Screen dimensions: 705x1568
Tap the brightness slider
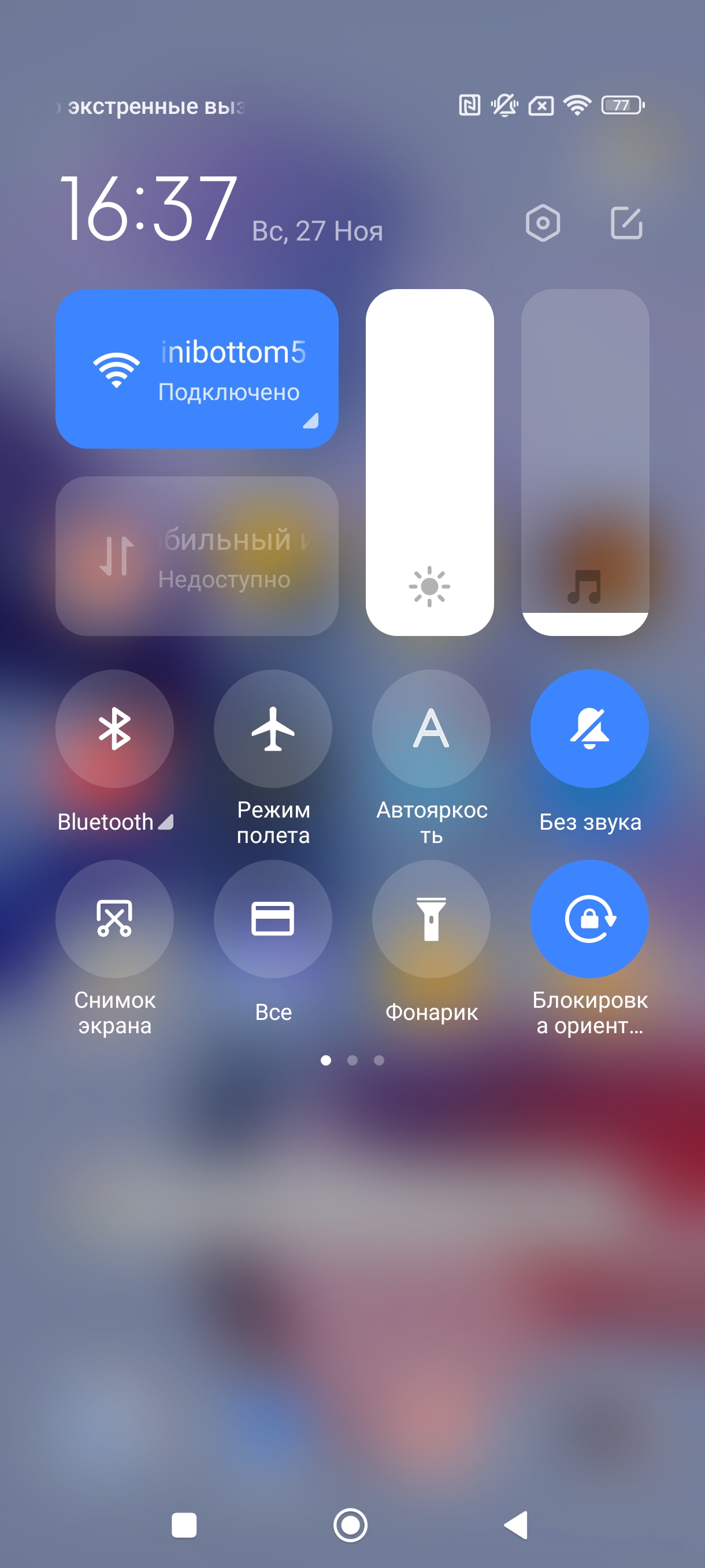click(429, 463)
